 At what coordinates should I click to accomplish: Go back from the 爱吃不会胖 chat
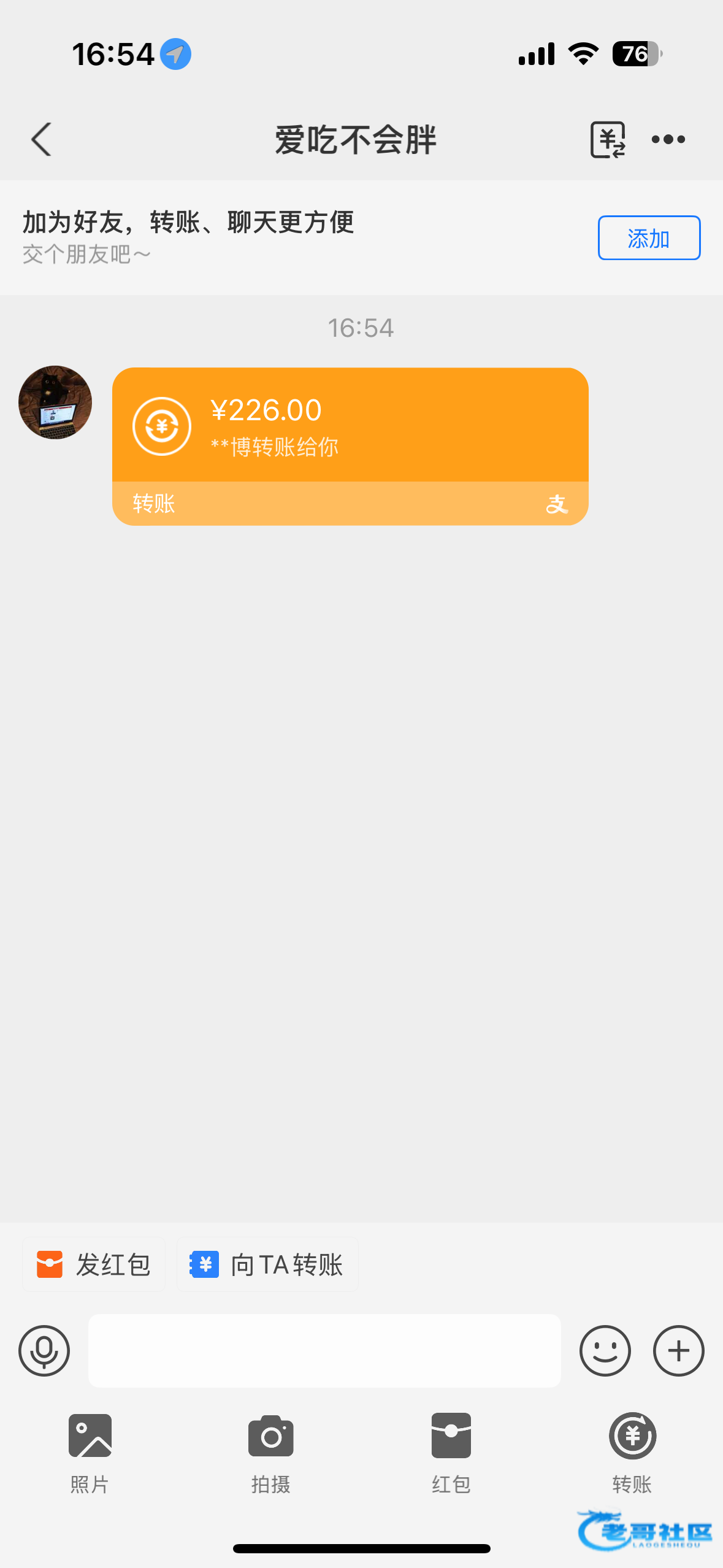click(x=42, y=140)
